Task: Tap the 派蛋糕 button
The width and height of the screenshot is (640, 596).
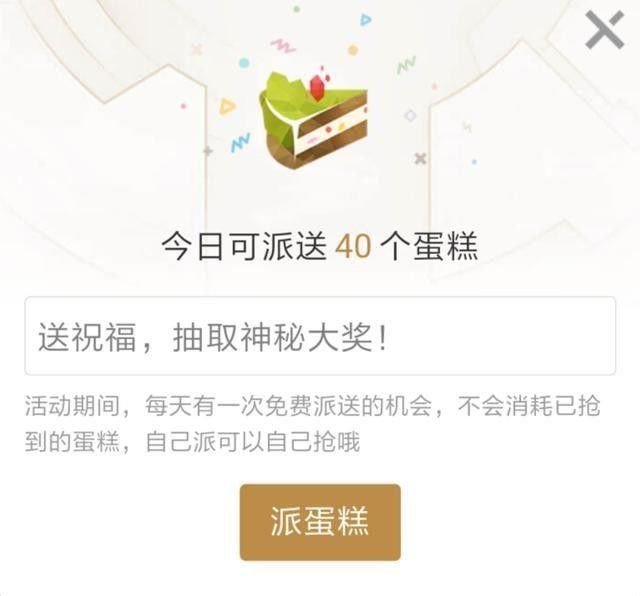Action: 320,522
